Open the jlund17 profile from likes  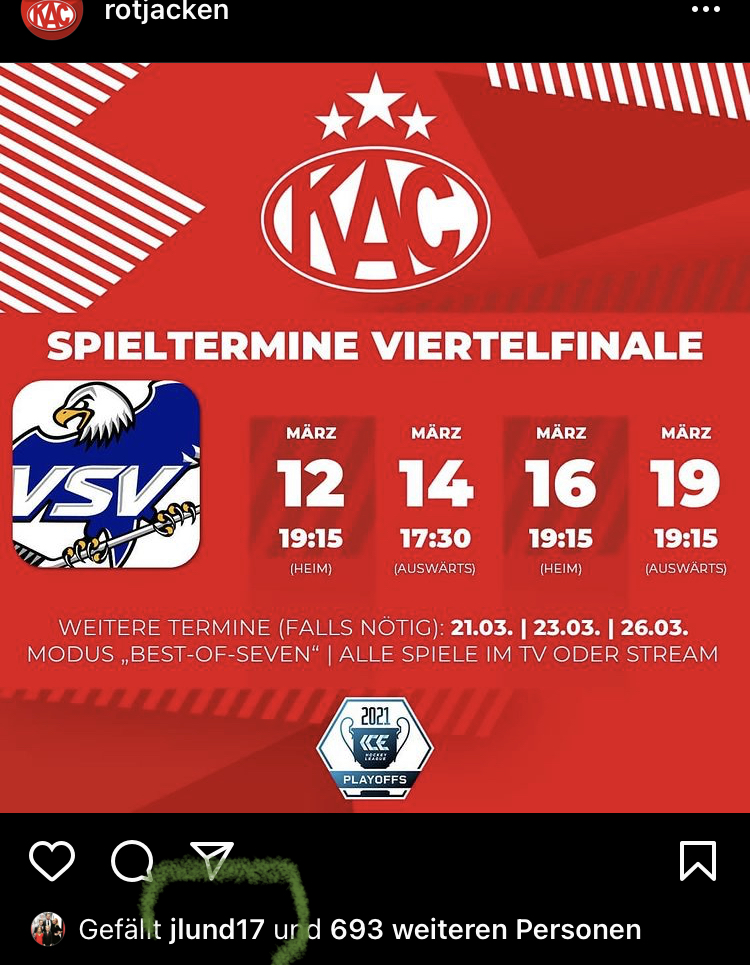216,929
